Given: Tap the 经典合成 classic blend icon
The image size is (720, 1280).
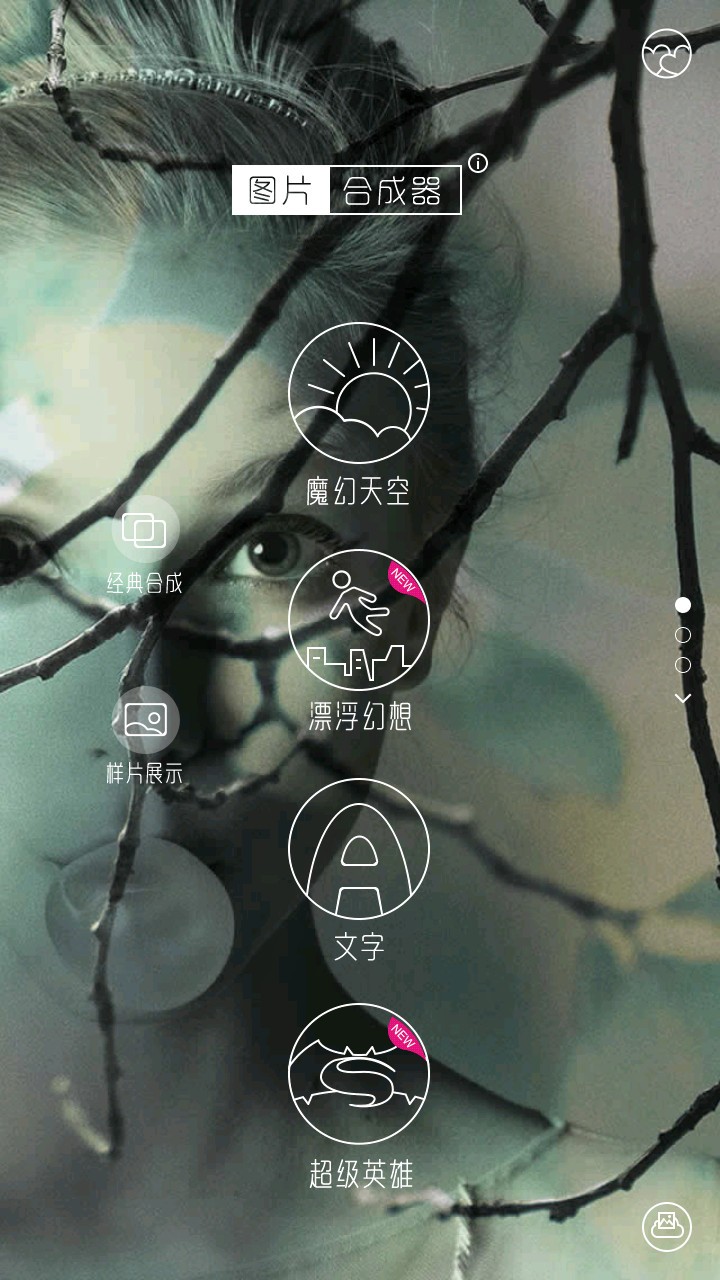Looking at the screenshot, I should [x=145, y=529].
